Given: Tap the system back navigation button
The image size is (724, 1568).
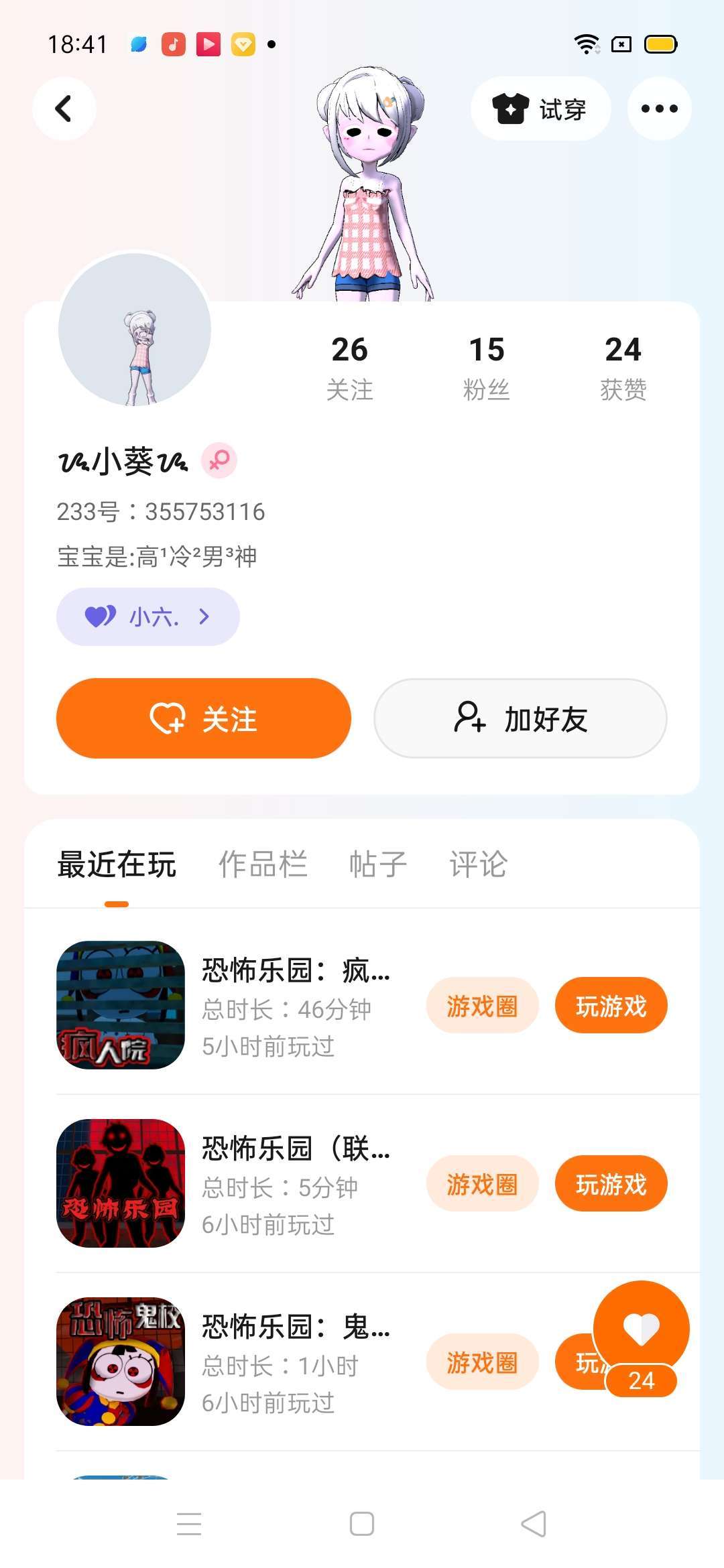Looking at the screenshot, I should [534, 1524].
